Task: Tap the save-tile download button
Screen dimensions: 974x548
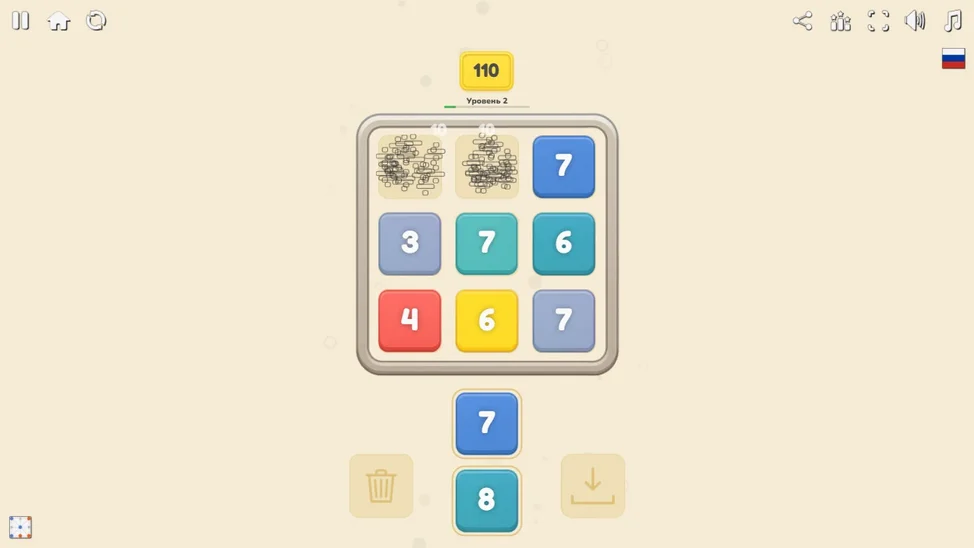Action: pyautogui.click(x=593, y=486)
